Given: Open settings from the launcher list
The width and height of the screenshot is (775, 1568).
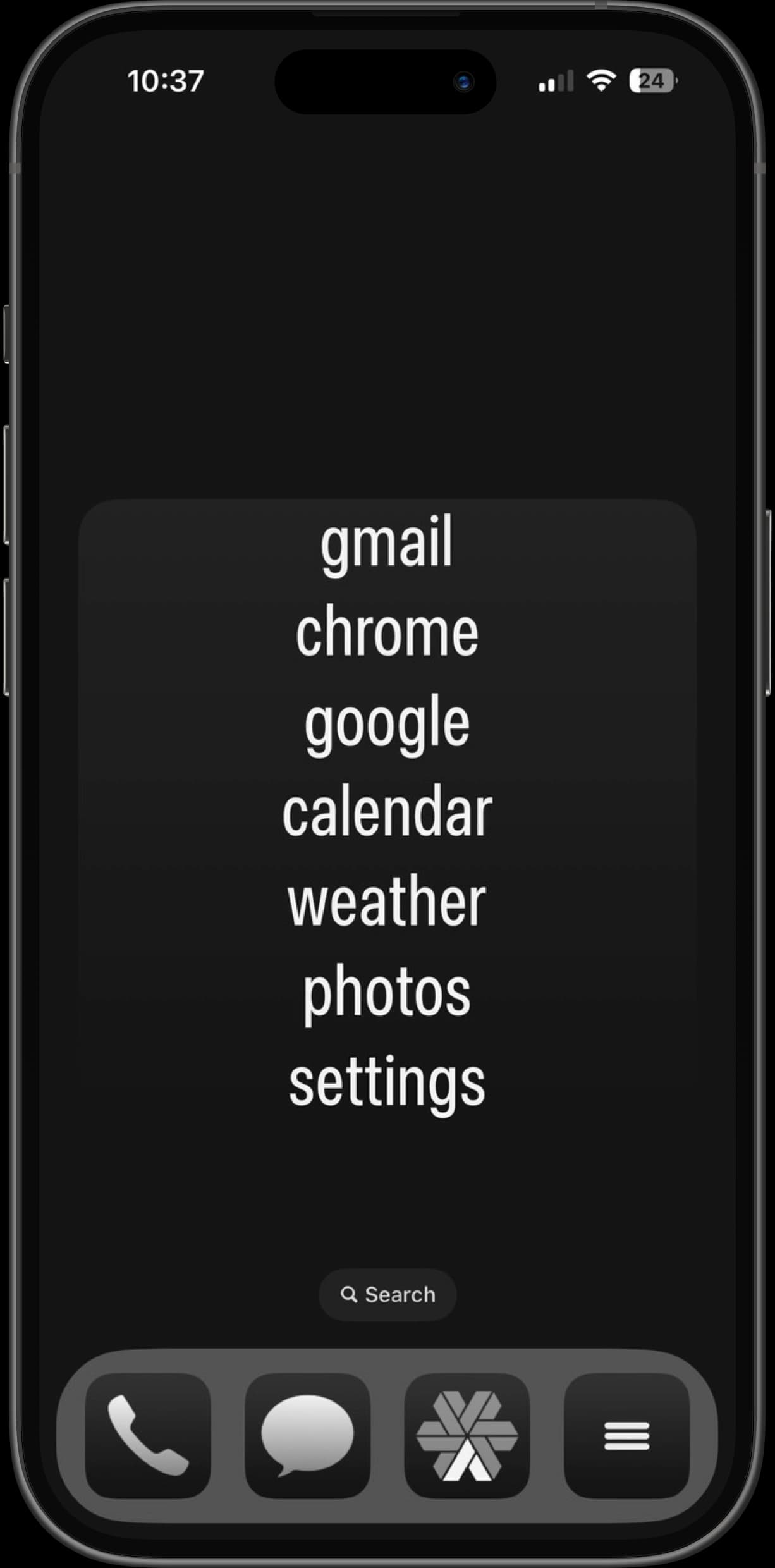Looking at the screenshot, I should (x=387, y=1082).
